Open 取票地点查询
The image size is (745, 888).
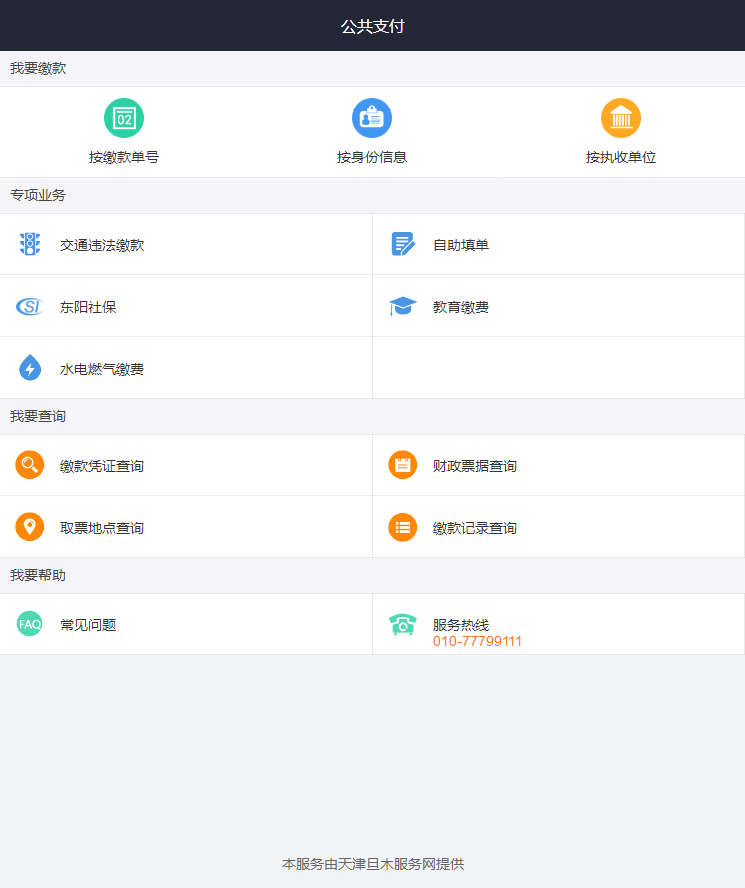pos(186,528)
